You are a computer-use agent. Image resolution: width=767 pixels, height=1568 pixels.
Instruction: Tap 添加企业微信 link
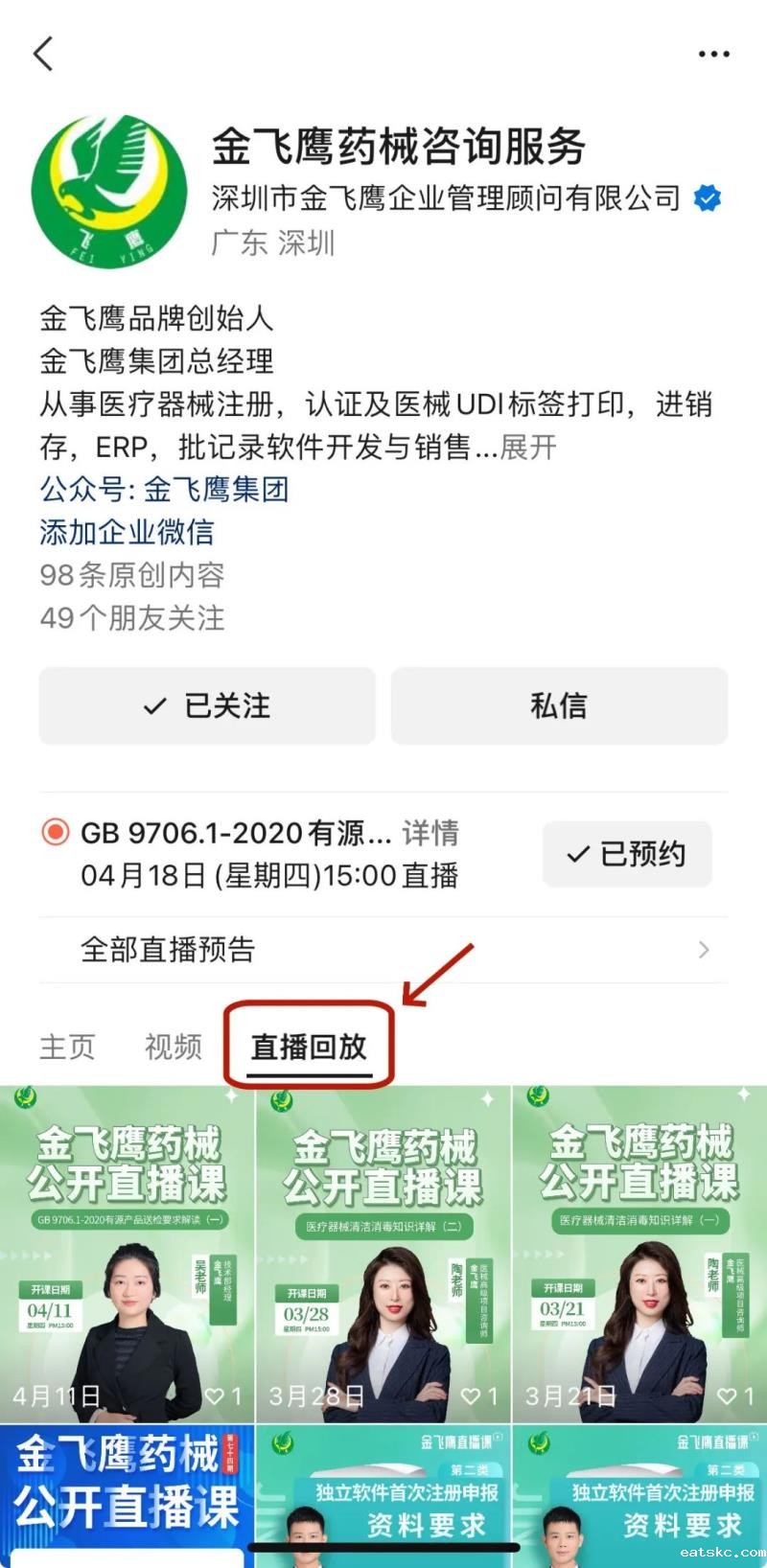(127, 531)
